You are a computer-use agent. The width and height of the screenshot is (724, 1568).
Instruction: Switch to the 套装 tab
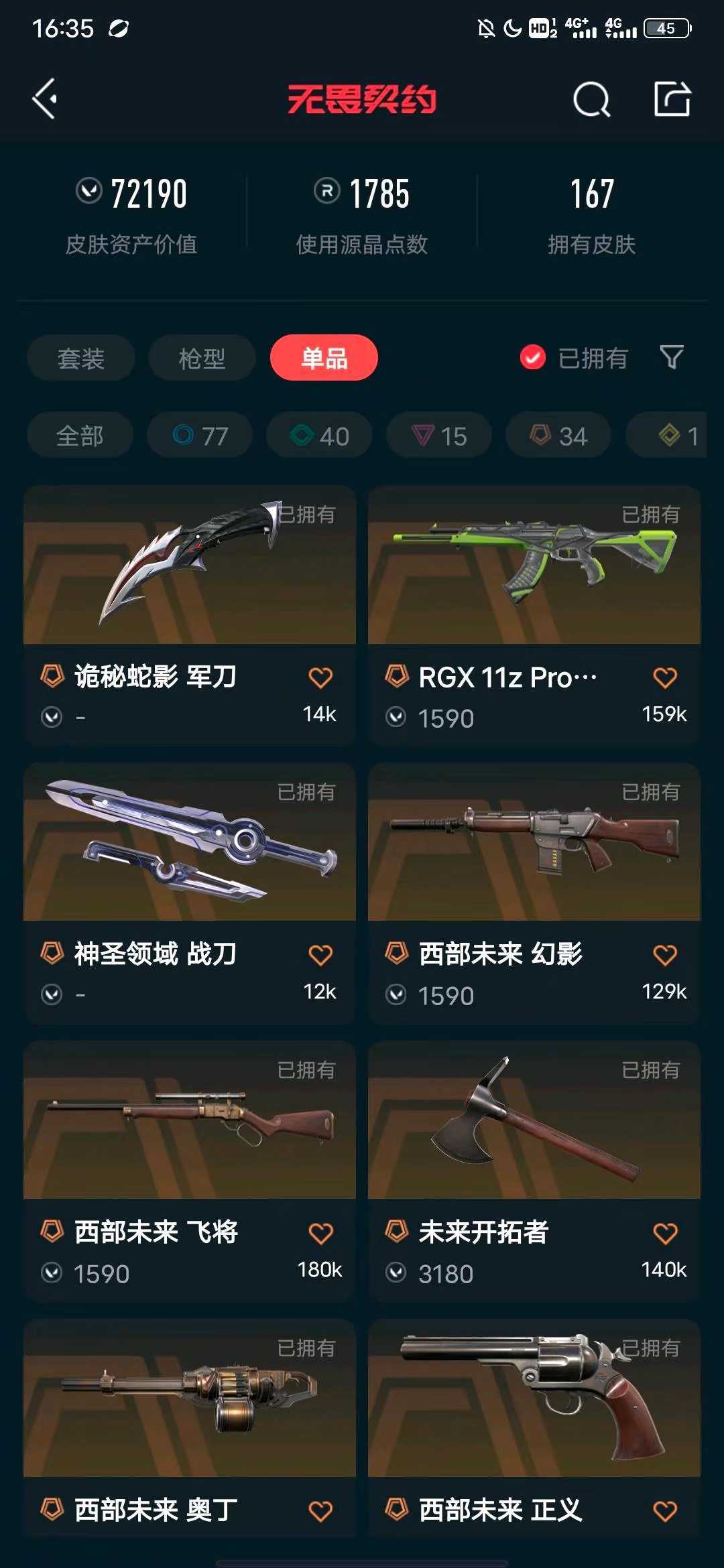[81, 358]
